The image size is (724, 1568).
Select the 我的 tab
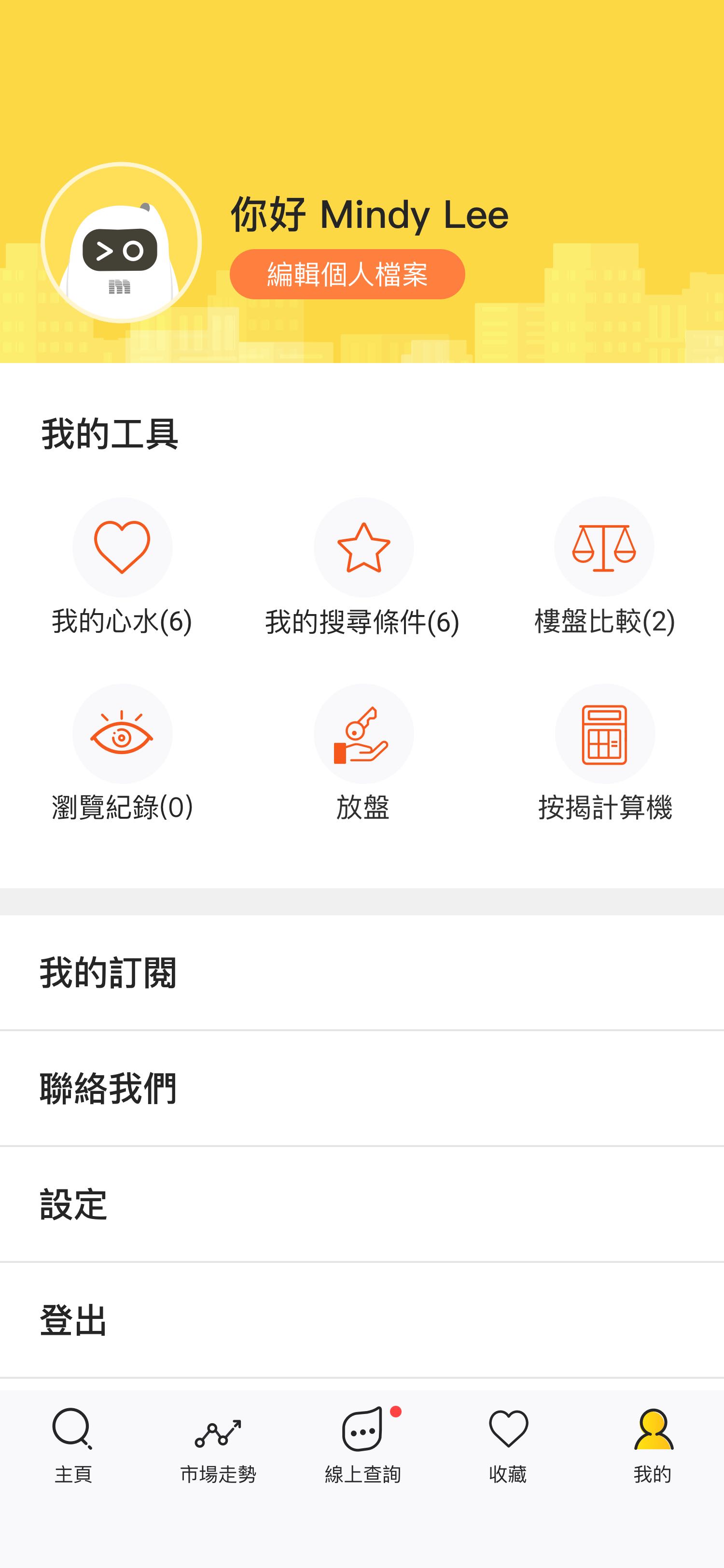(653, 1445)
